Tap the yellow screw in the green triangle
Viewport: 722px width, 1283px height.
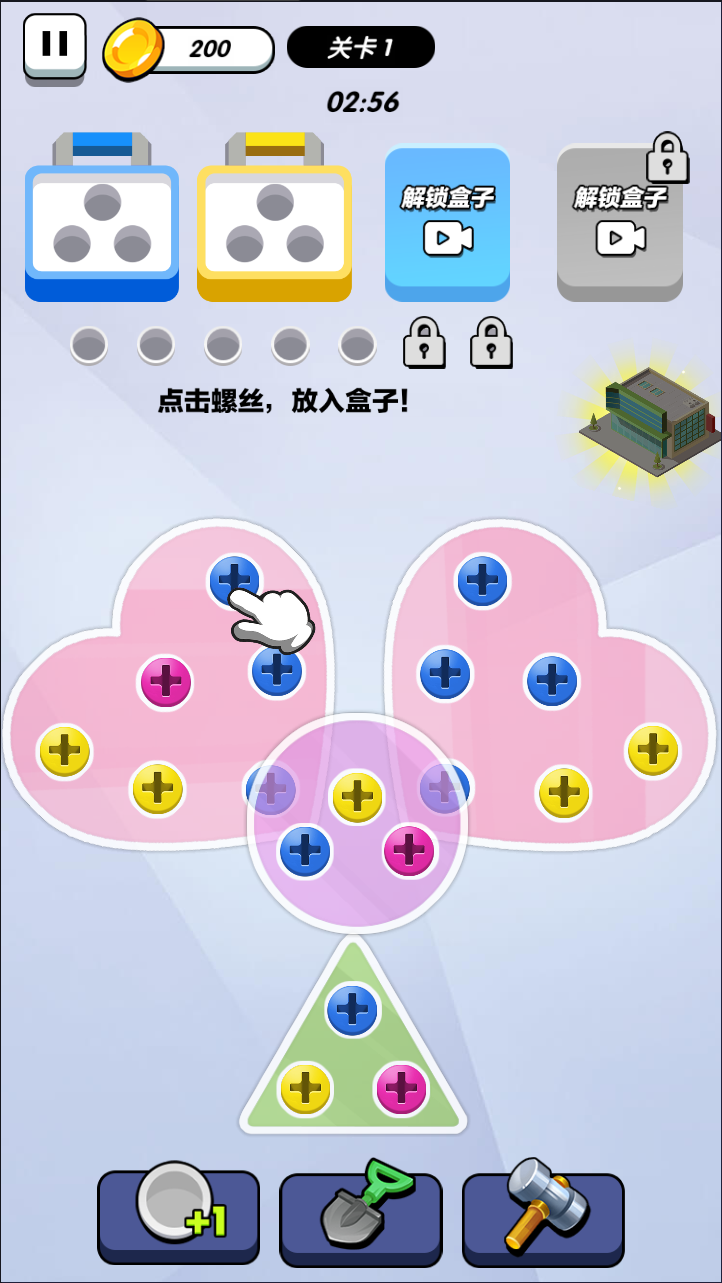coord(305,1089)
